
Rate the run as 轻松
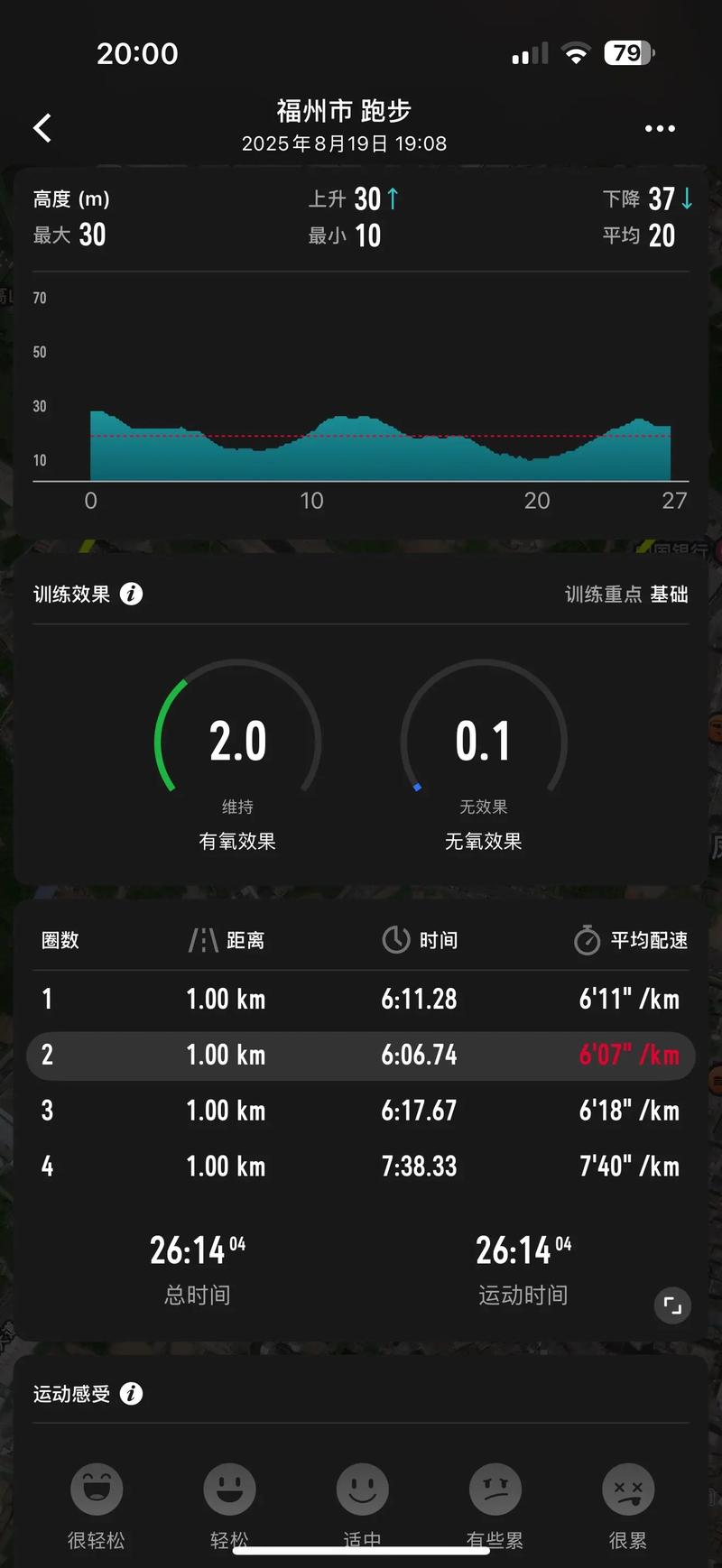[x=229, y=1490]
